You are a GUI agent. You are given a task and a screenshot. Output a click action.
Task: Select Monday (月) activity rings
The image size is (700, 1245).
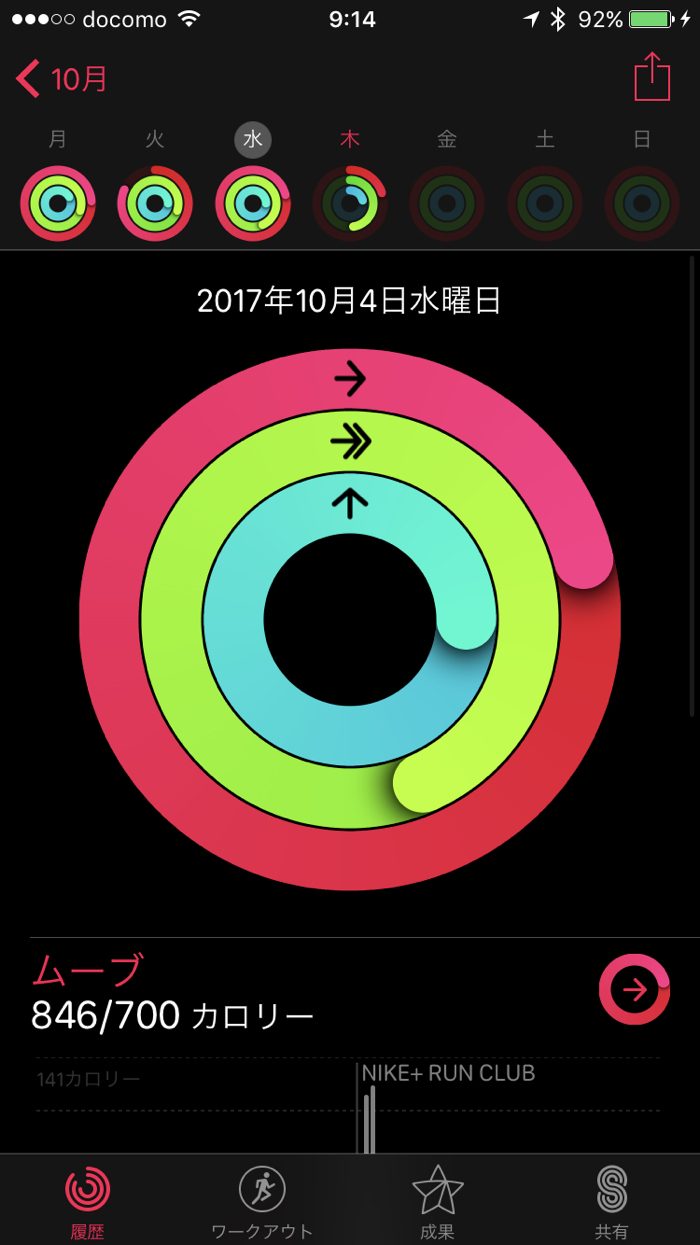point(58,203)
